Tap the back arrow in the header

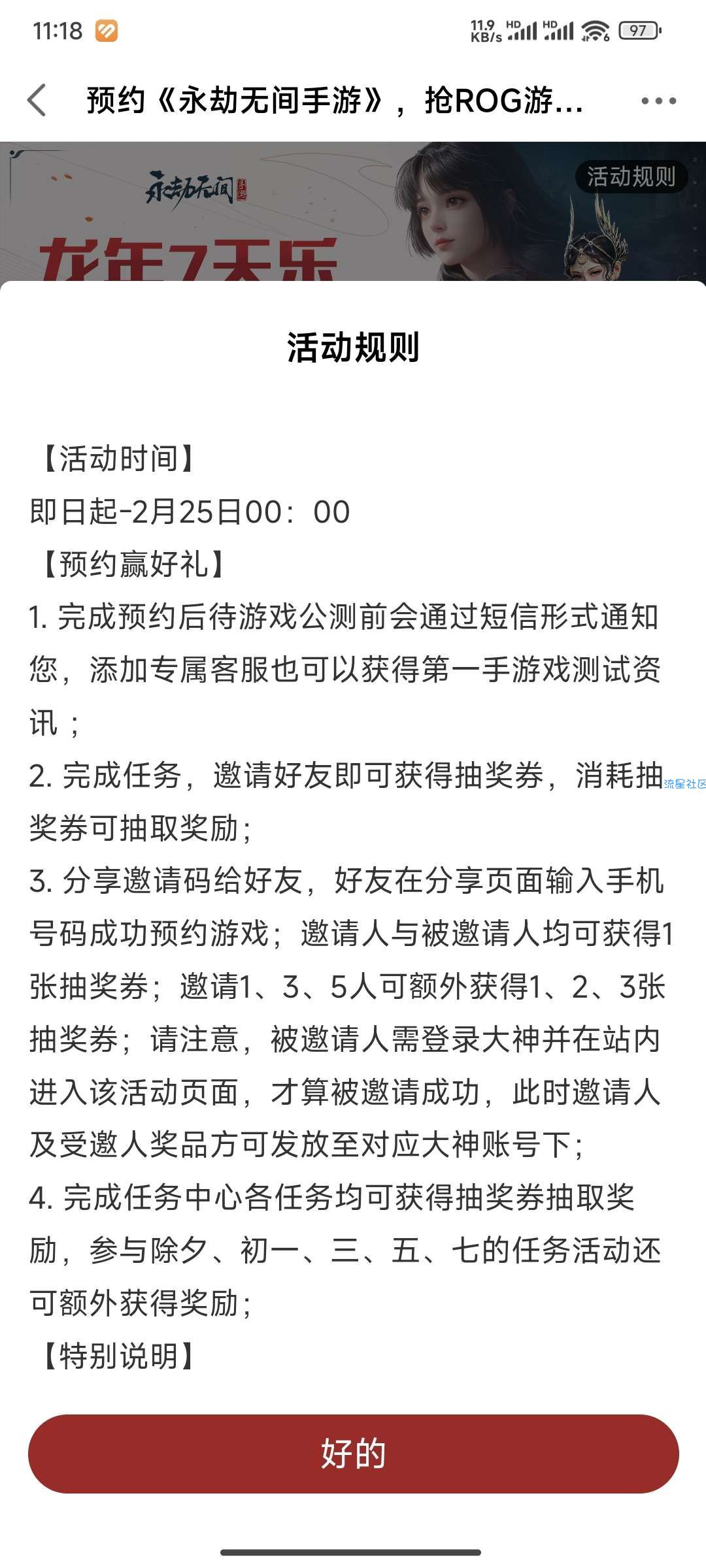tap(37, 101)
